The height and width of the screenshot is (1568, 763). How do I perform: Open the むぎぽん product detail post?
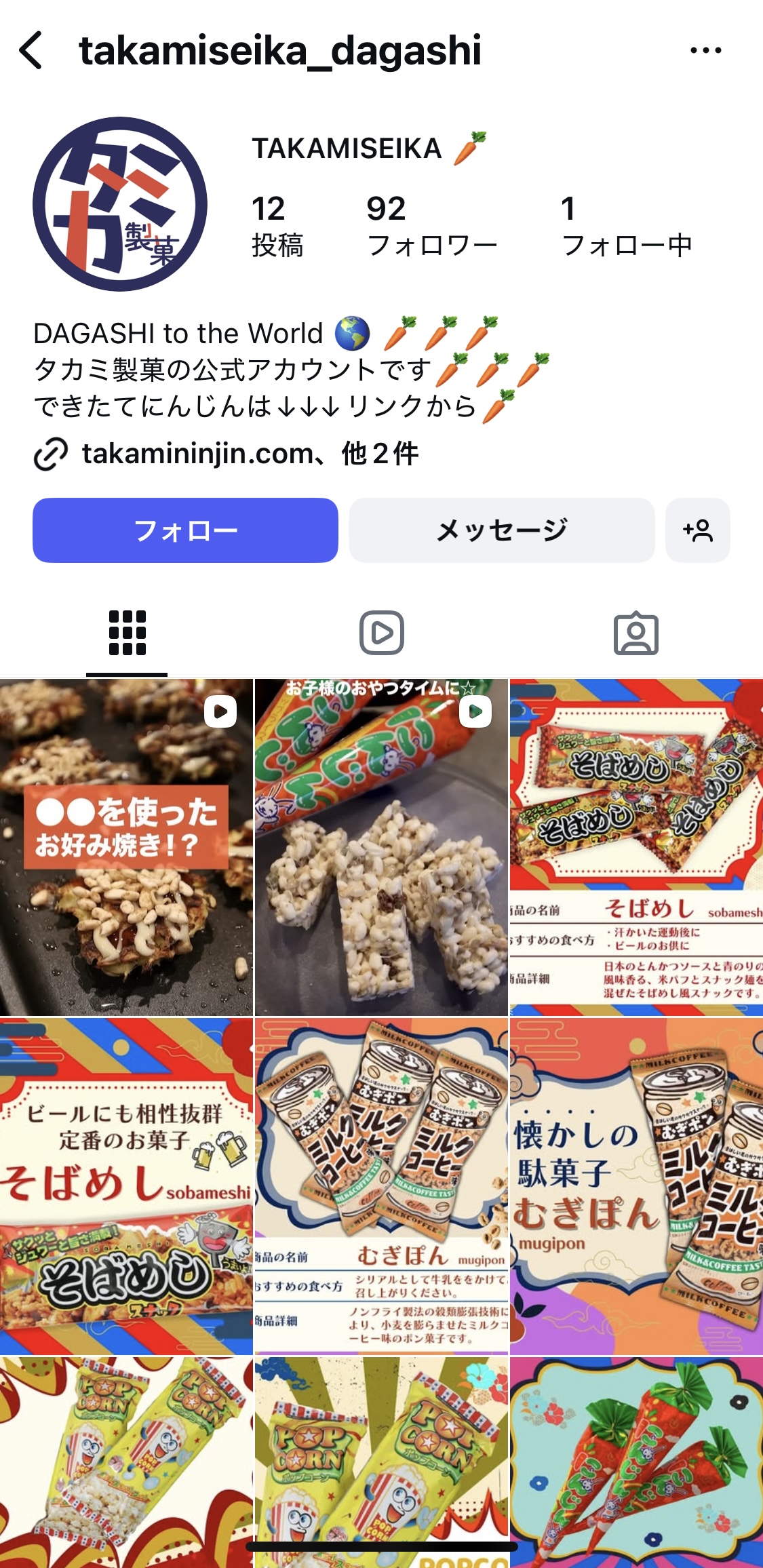381,1186
